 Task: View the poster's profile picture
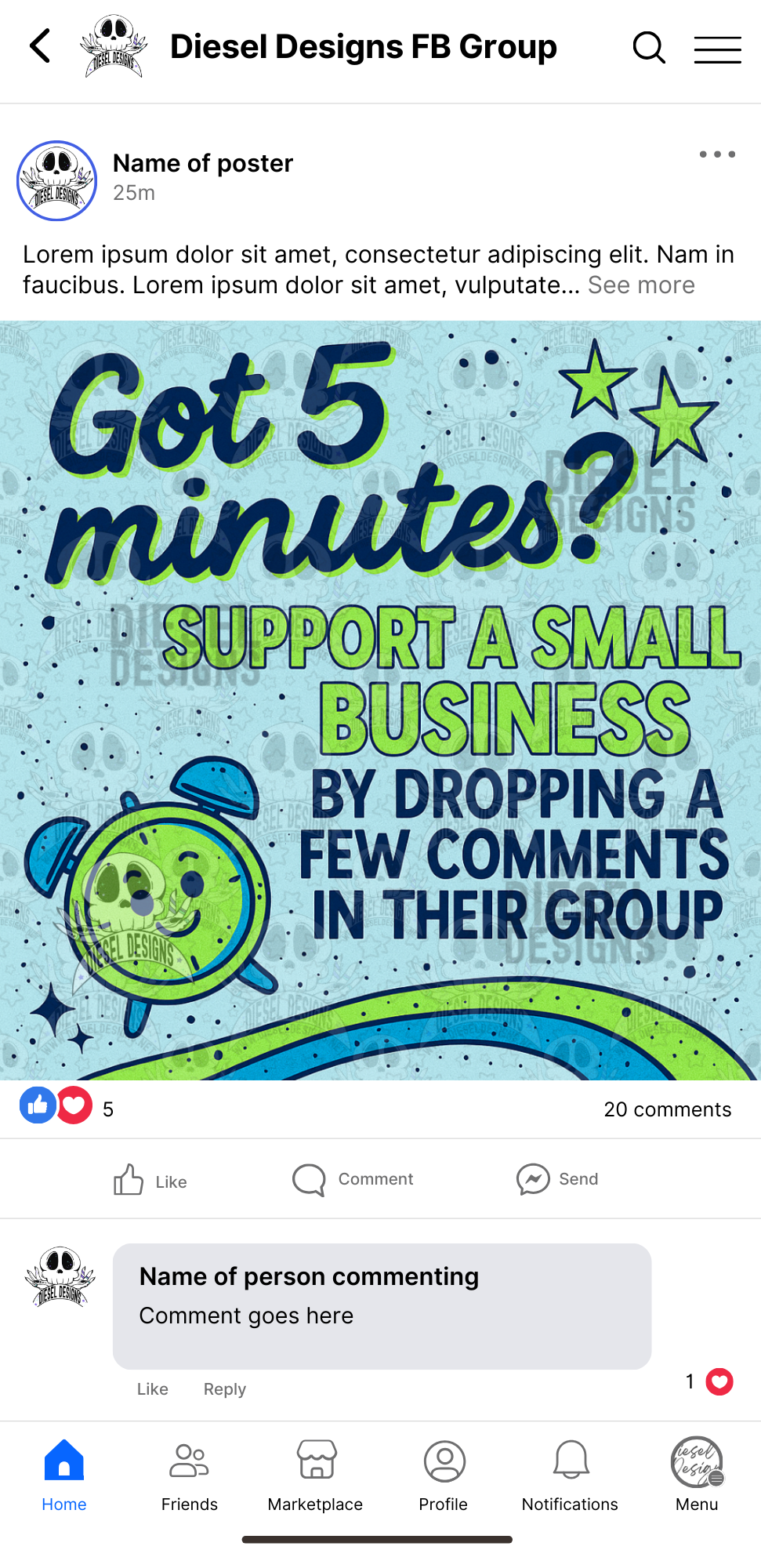tap(57, 181)
